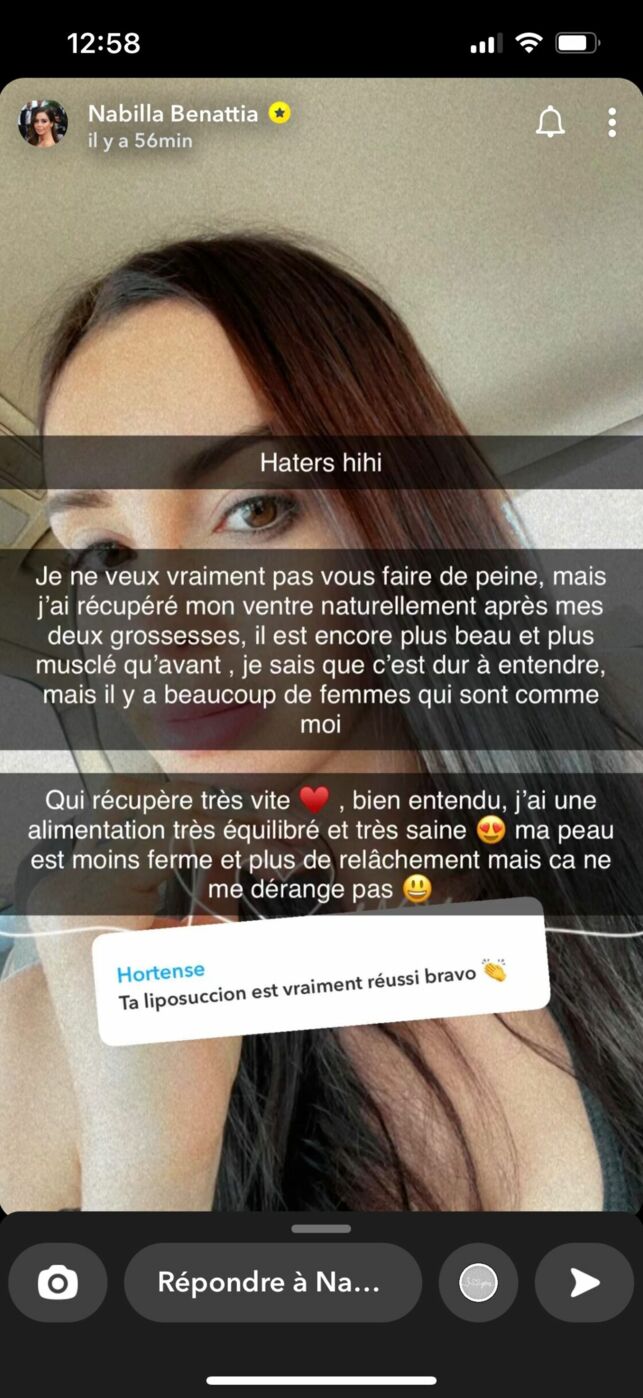Open the camera to reply with a snap
Viewport: 643px width, 1398px height.
(57, 1283)
